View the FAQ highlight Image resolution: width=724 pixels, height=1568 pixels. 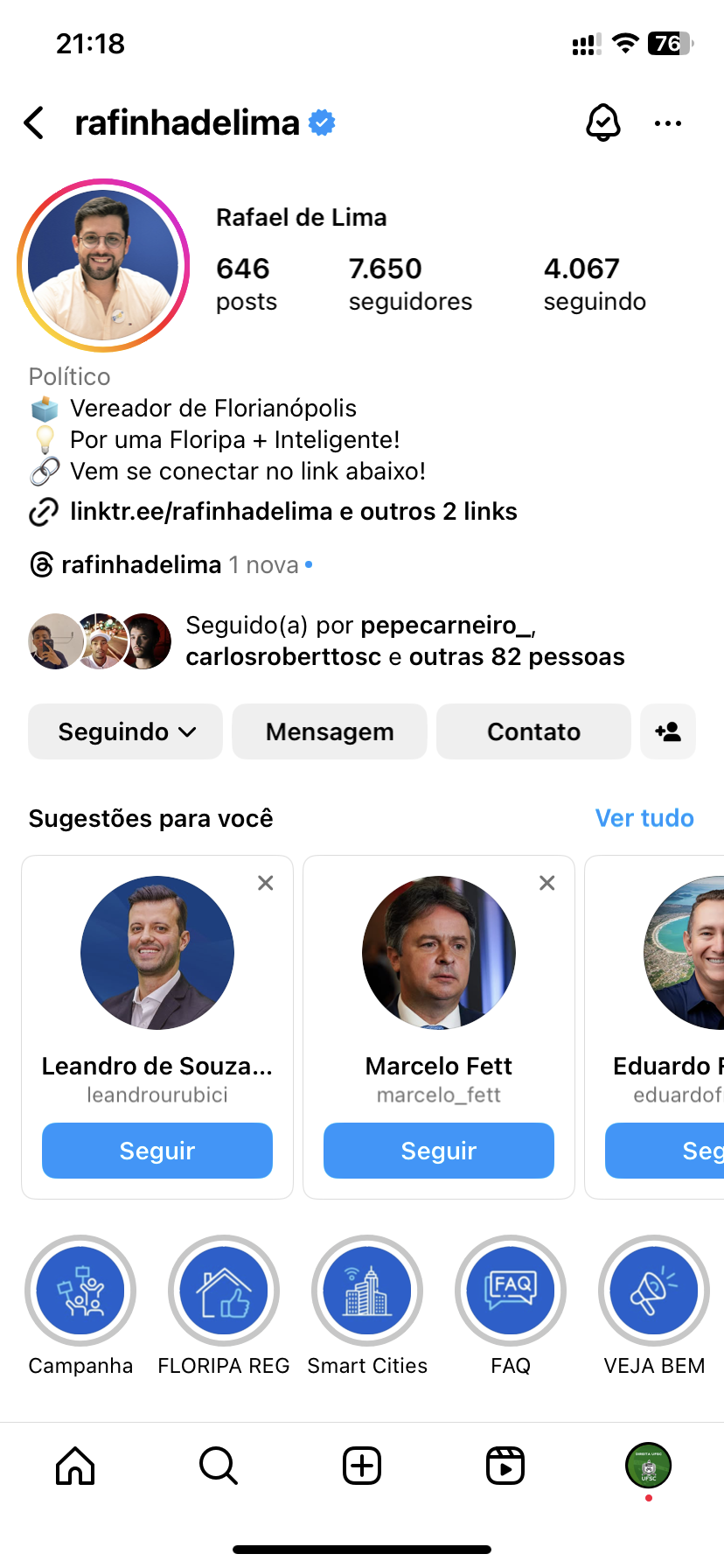(511, 1291)
